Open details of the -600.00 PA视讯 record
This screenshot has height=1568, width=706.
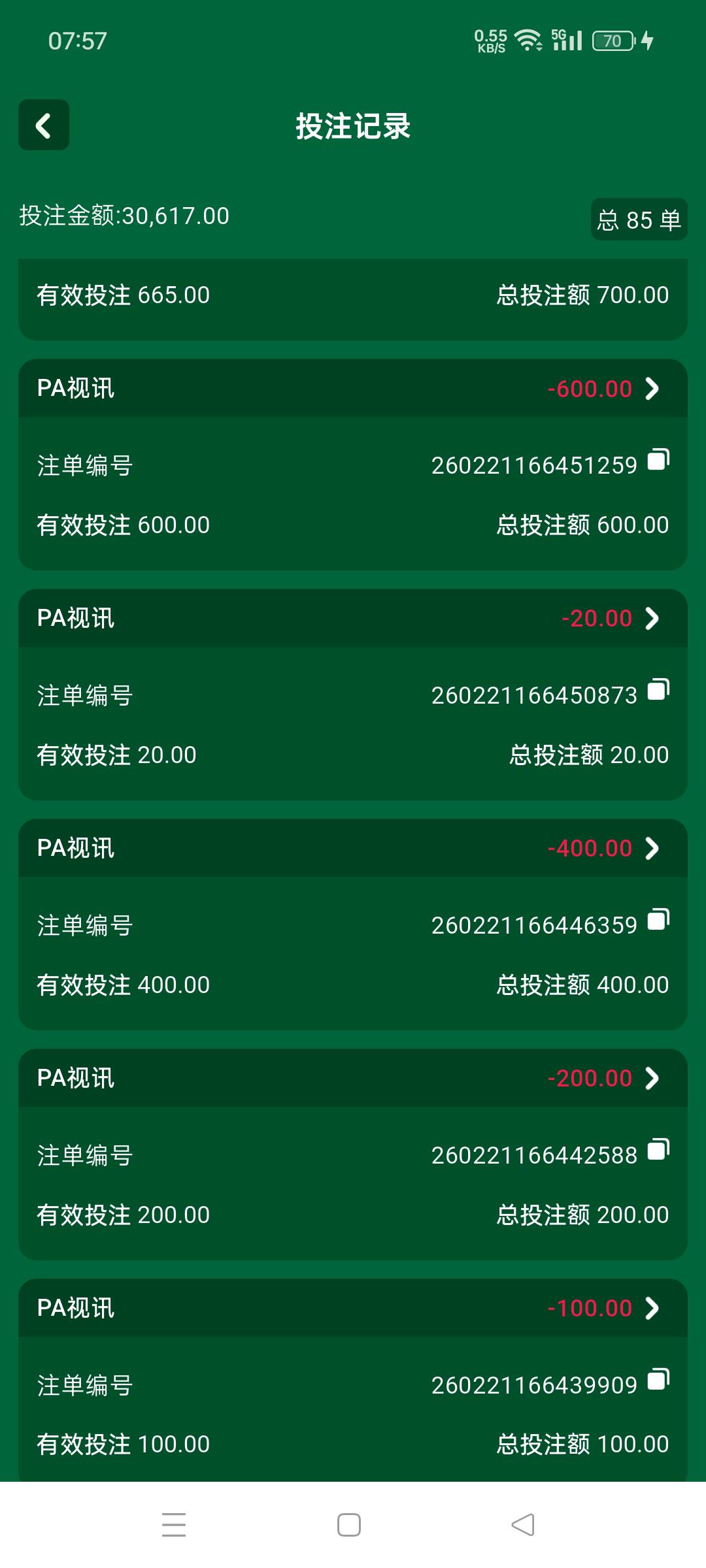[x=650, y=388]
